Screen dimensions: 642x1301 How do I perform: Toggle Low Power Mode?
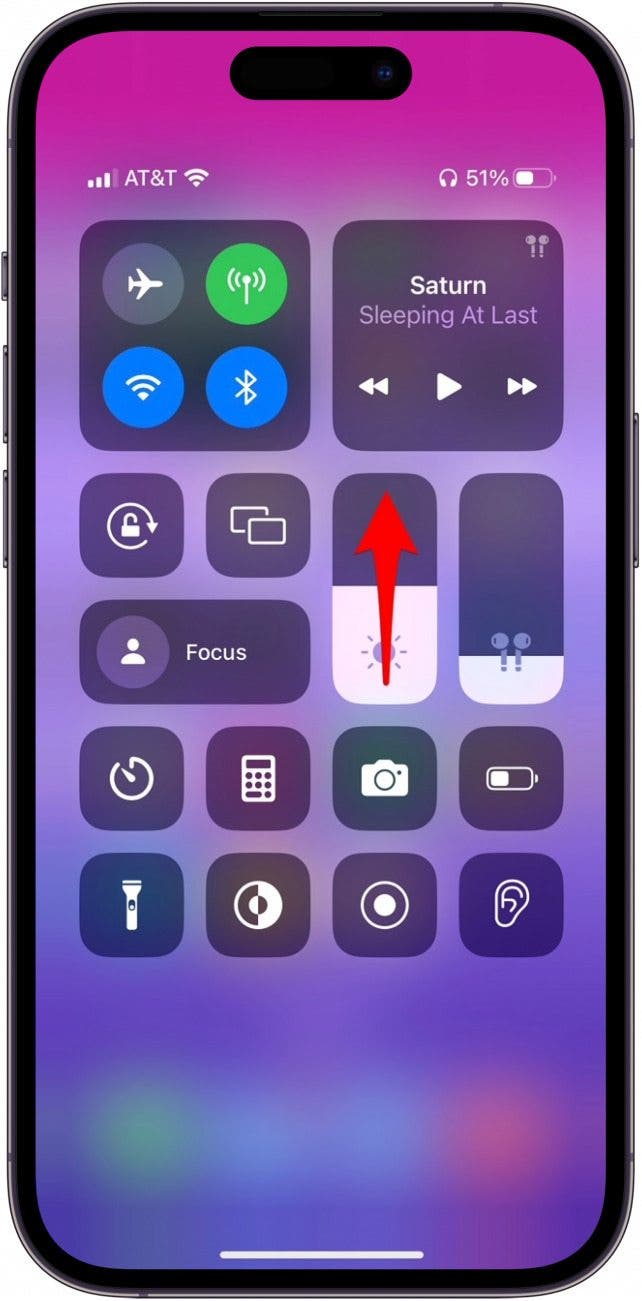coord(511,779)
